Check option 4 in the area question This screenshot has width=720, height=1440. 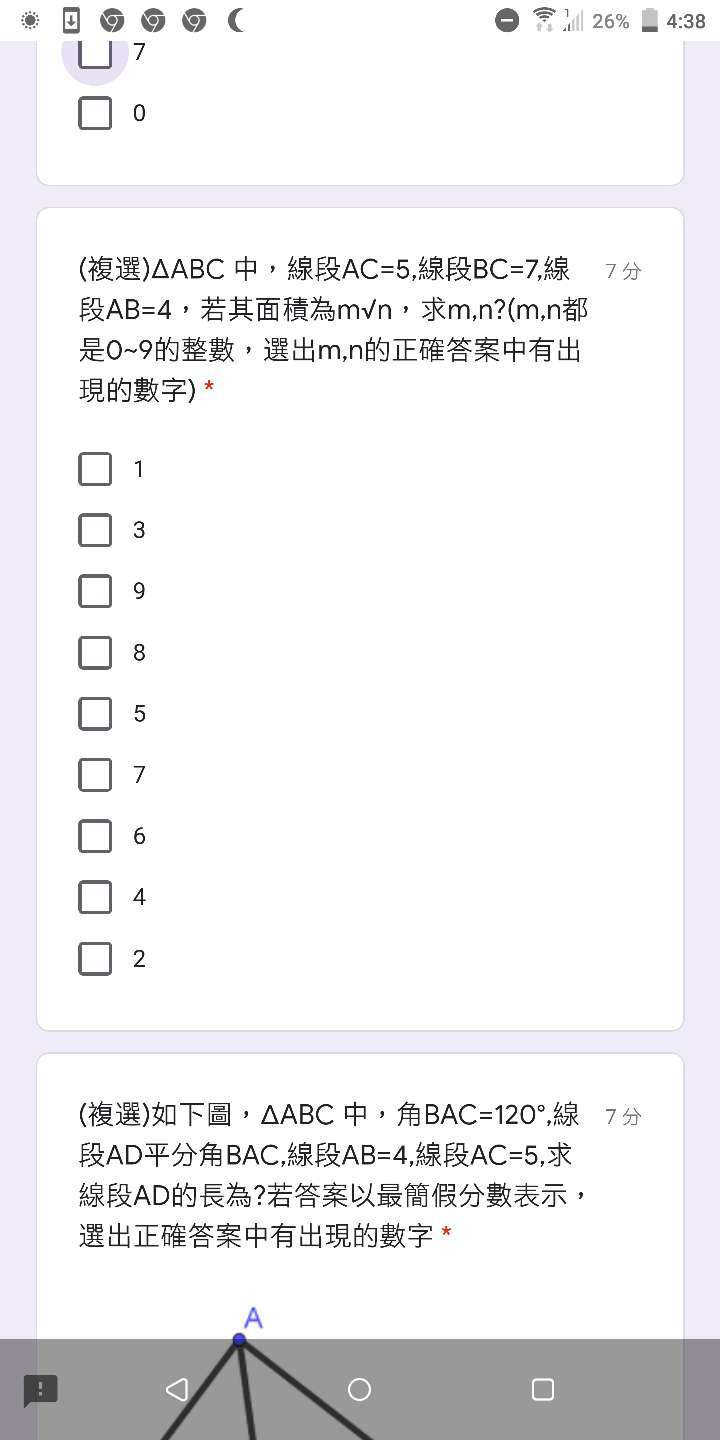click(95, 897)
